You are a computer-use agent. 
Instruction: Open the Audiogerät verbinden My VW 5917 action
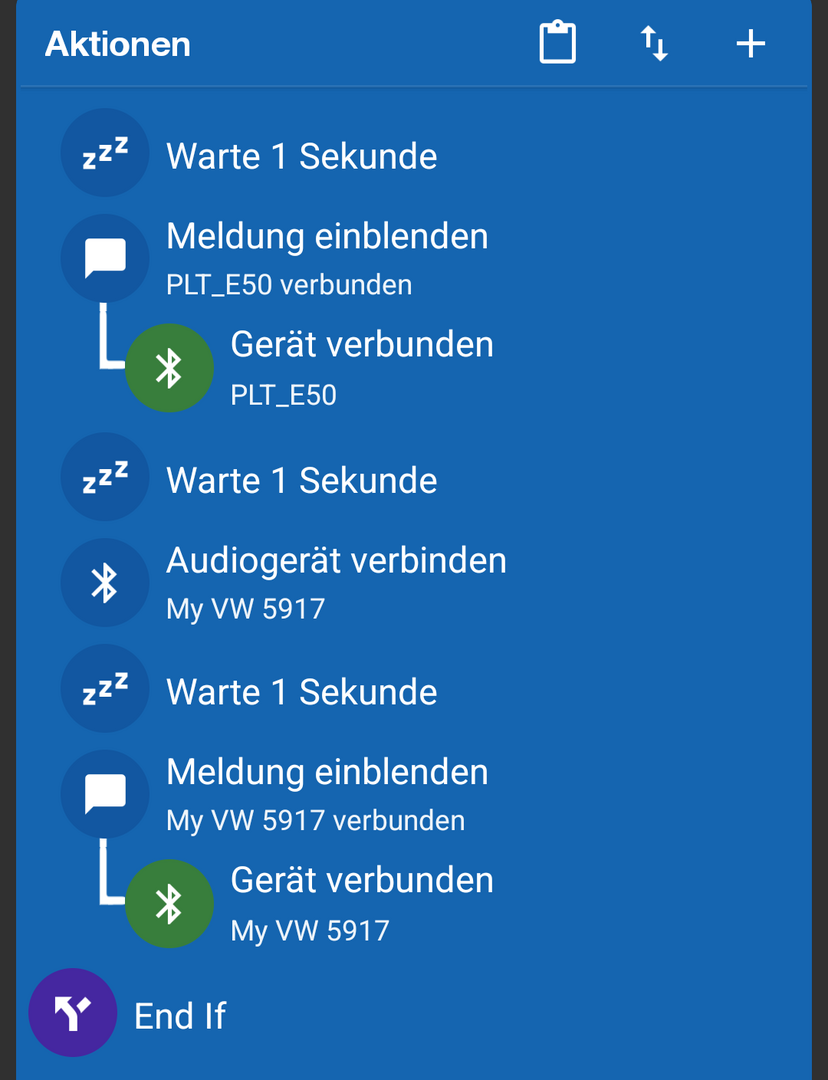point(335,582)
